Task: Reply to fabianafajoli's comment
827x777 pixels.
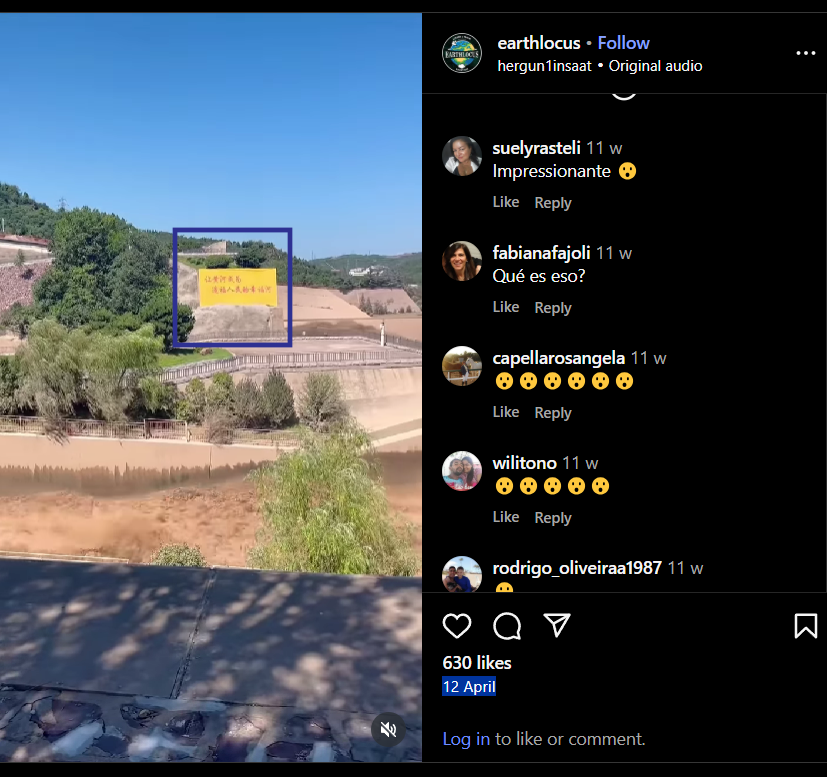Action: [x=552, y=307]
